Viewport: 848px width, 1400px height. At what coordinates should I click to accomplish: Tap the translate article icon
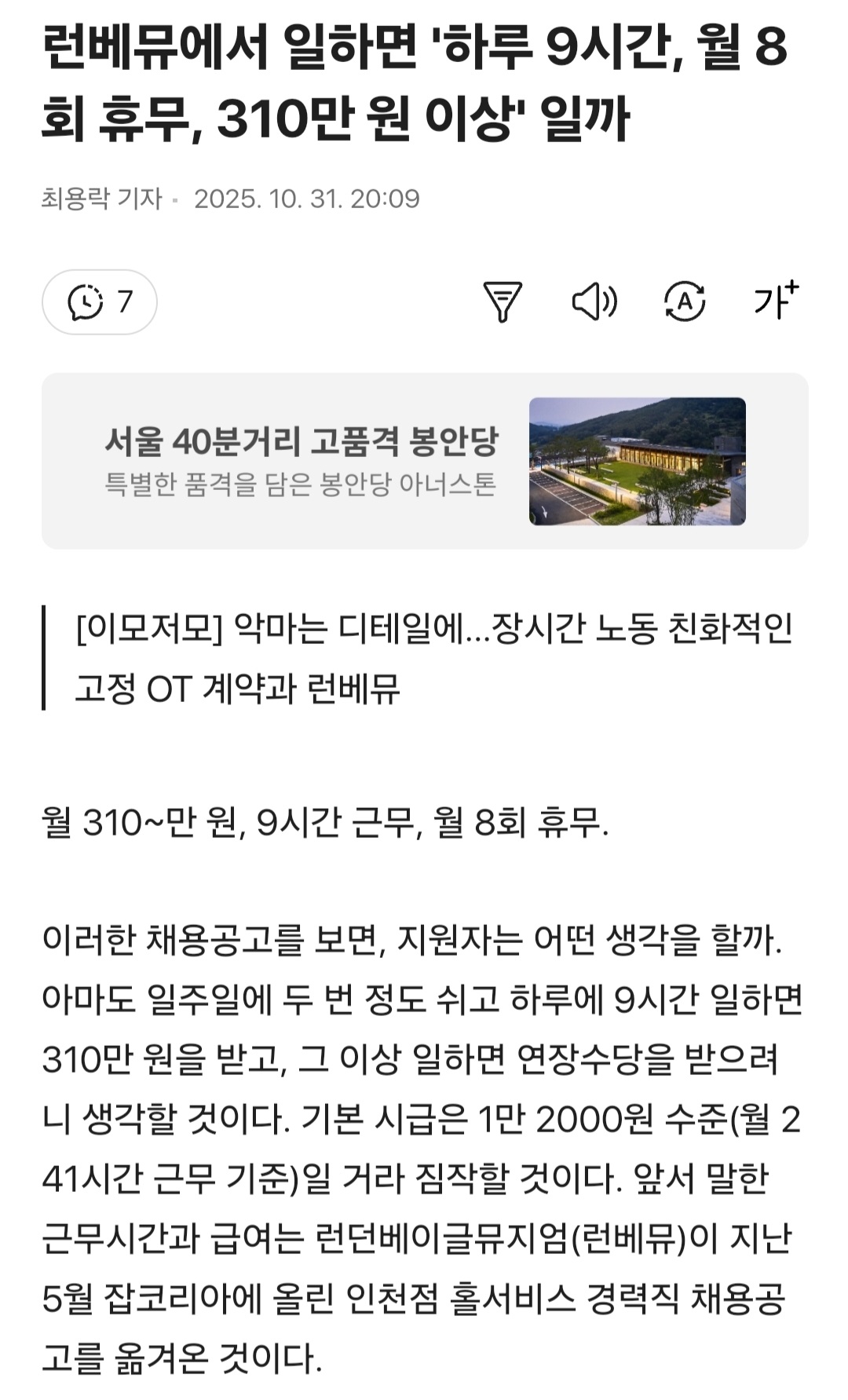pos(685,302)
